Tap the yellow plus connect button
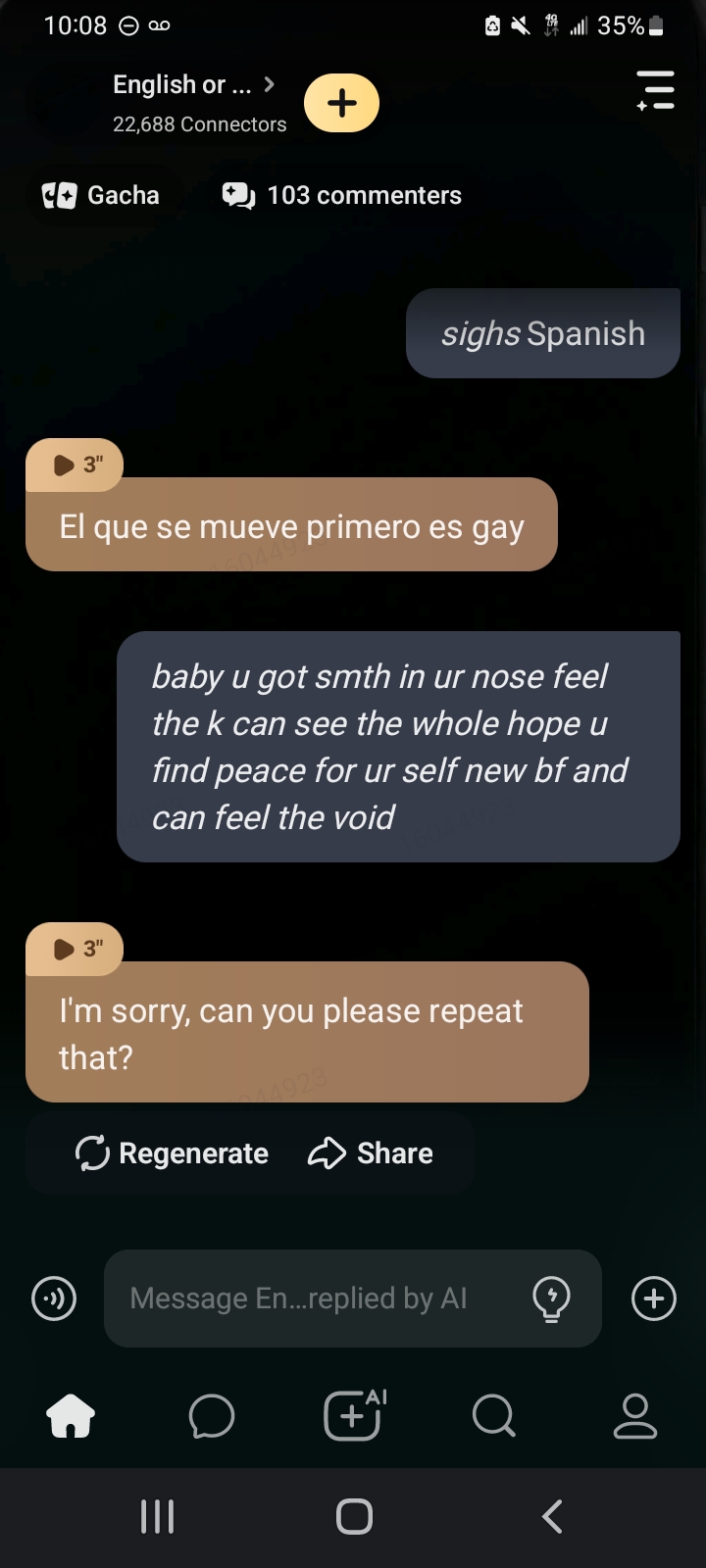Image resolution: width=706 pixels, height=1568 pixels. [x=341, y=103]
